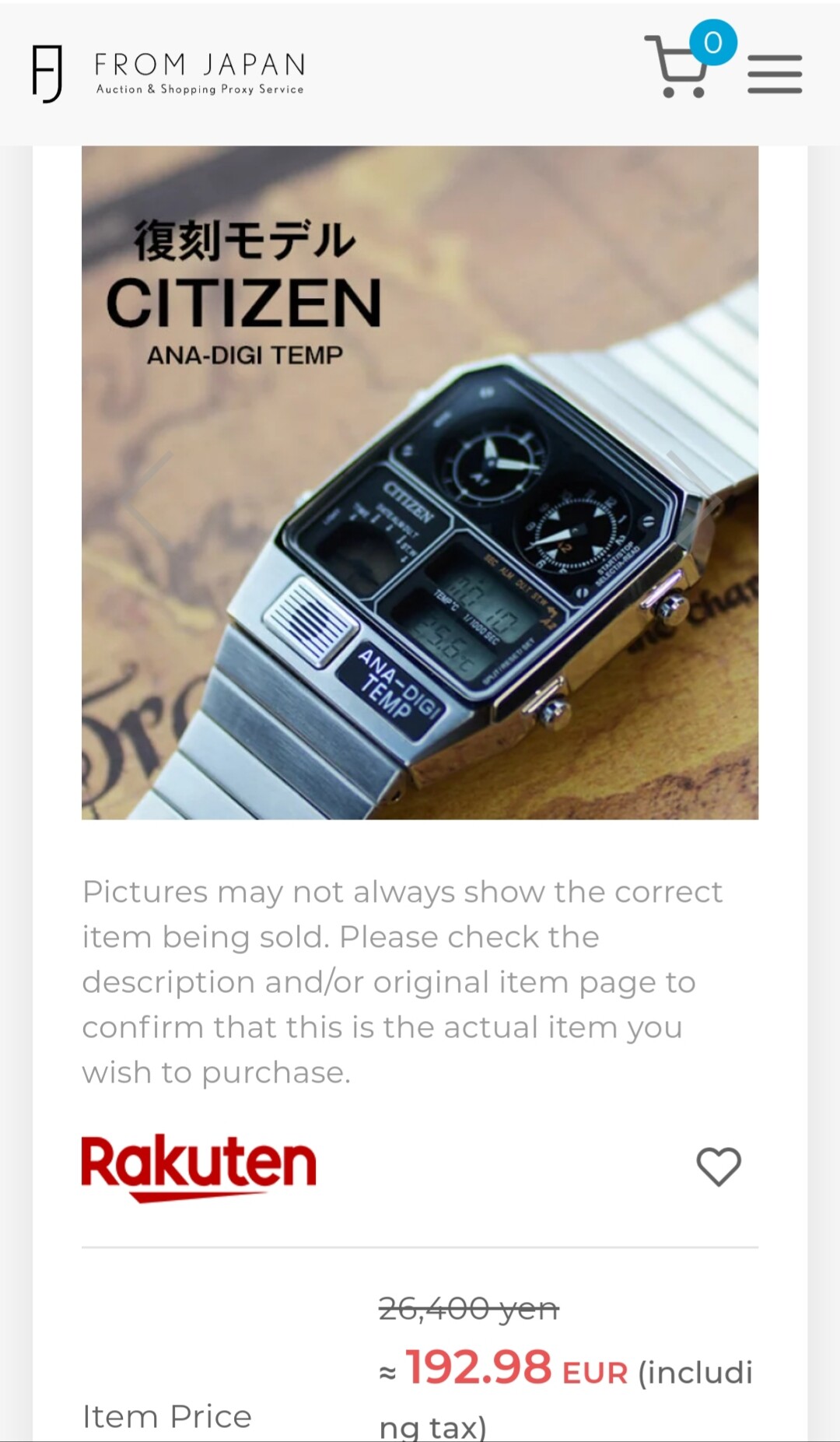Open the Citizen Ana-Digi Temp product image
Screen dimensions: 840x1442
[420, 482]
